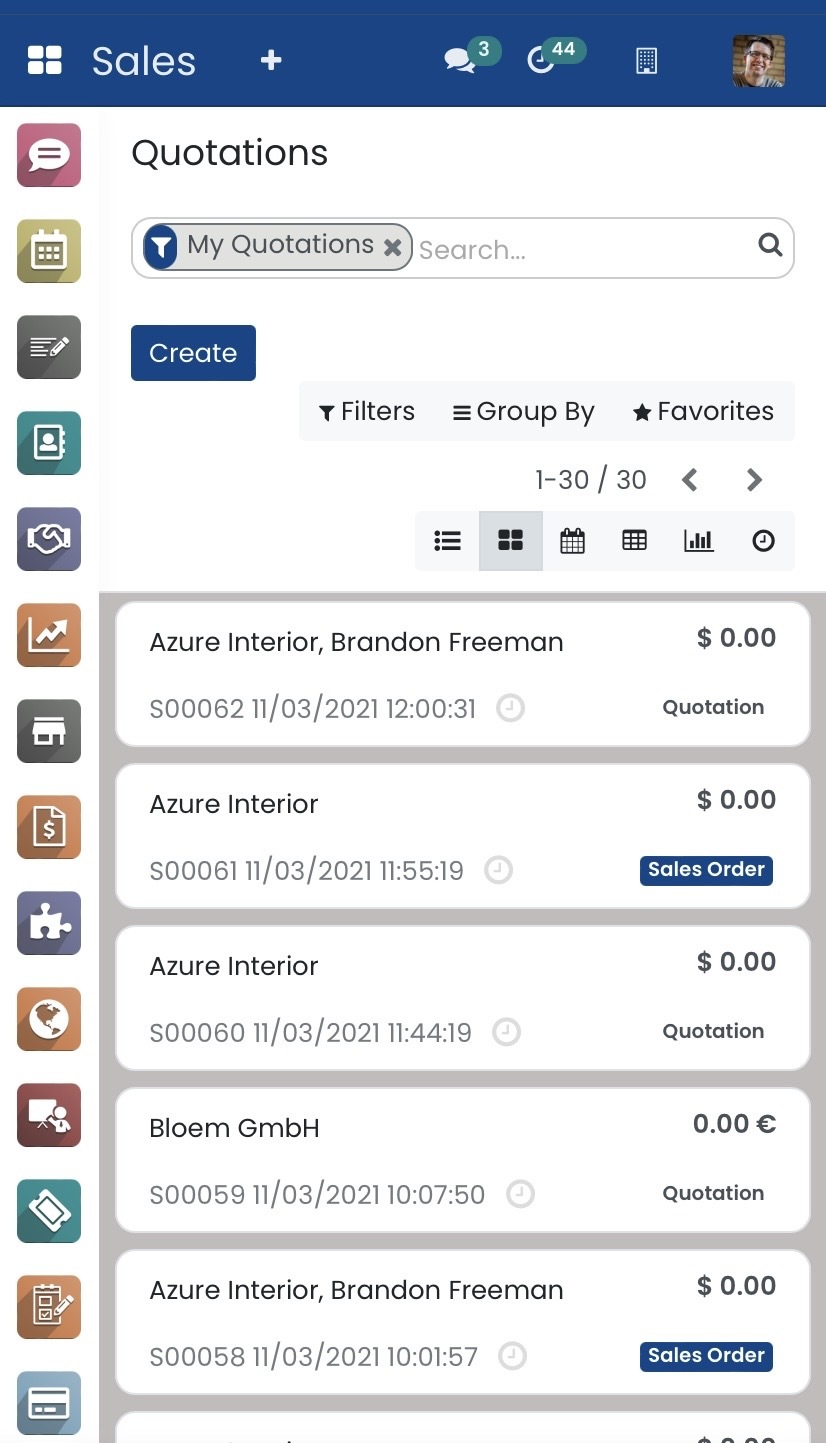Create a new quotation
This screenshot has height=1443, width=826.
point(193,353)
